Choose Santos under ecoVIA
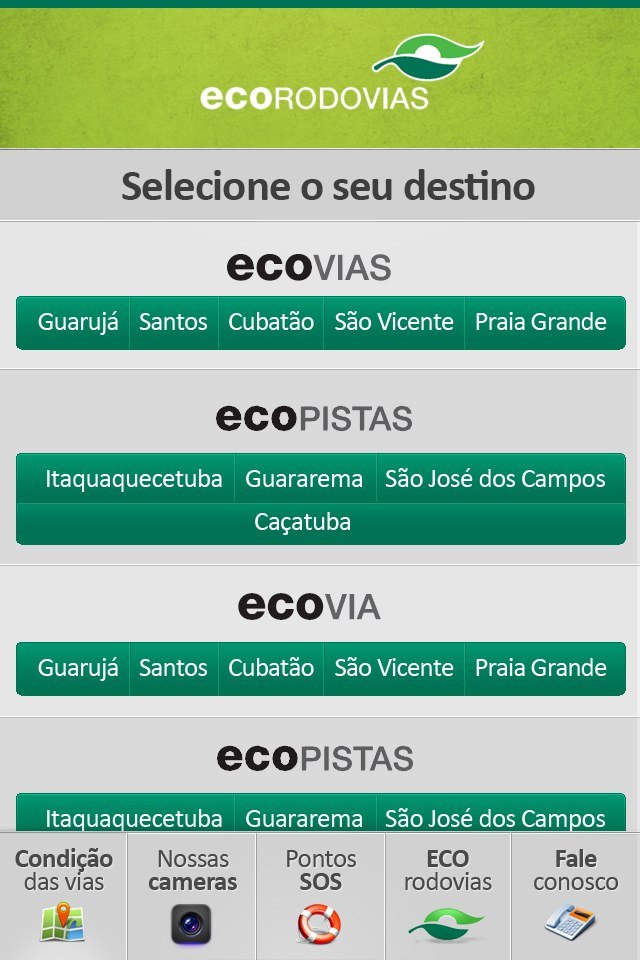 pos(174,669)
